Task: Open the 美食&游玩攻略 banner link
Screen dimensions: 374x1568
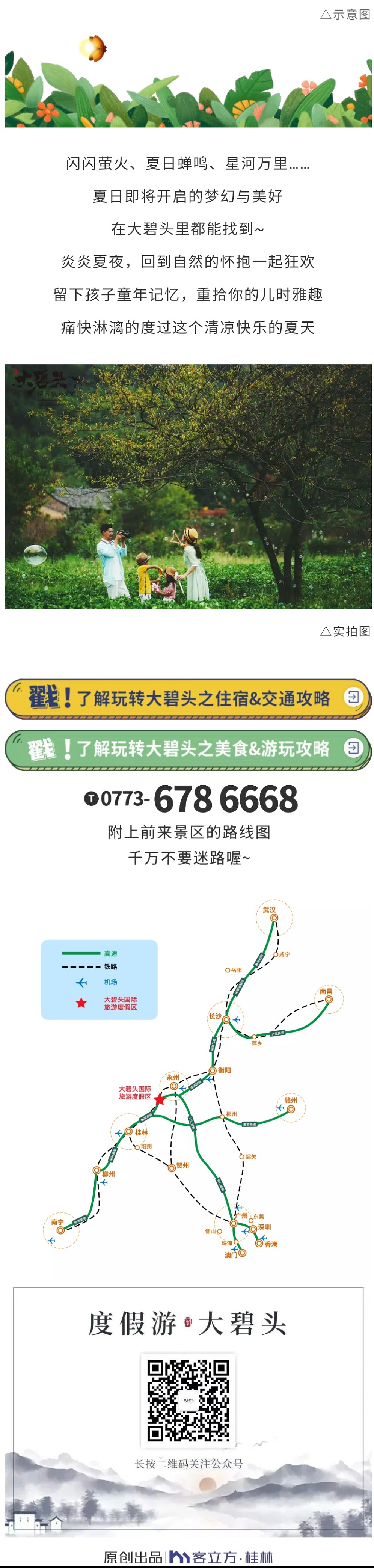Action: [187, 749]
